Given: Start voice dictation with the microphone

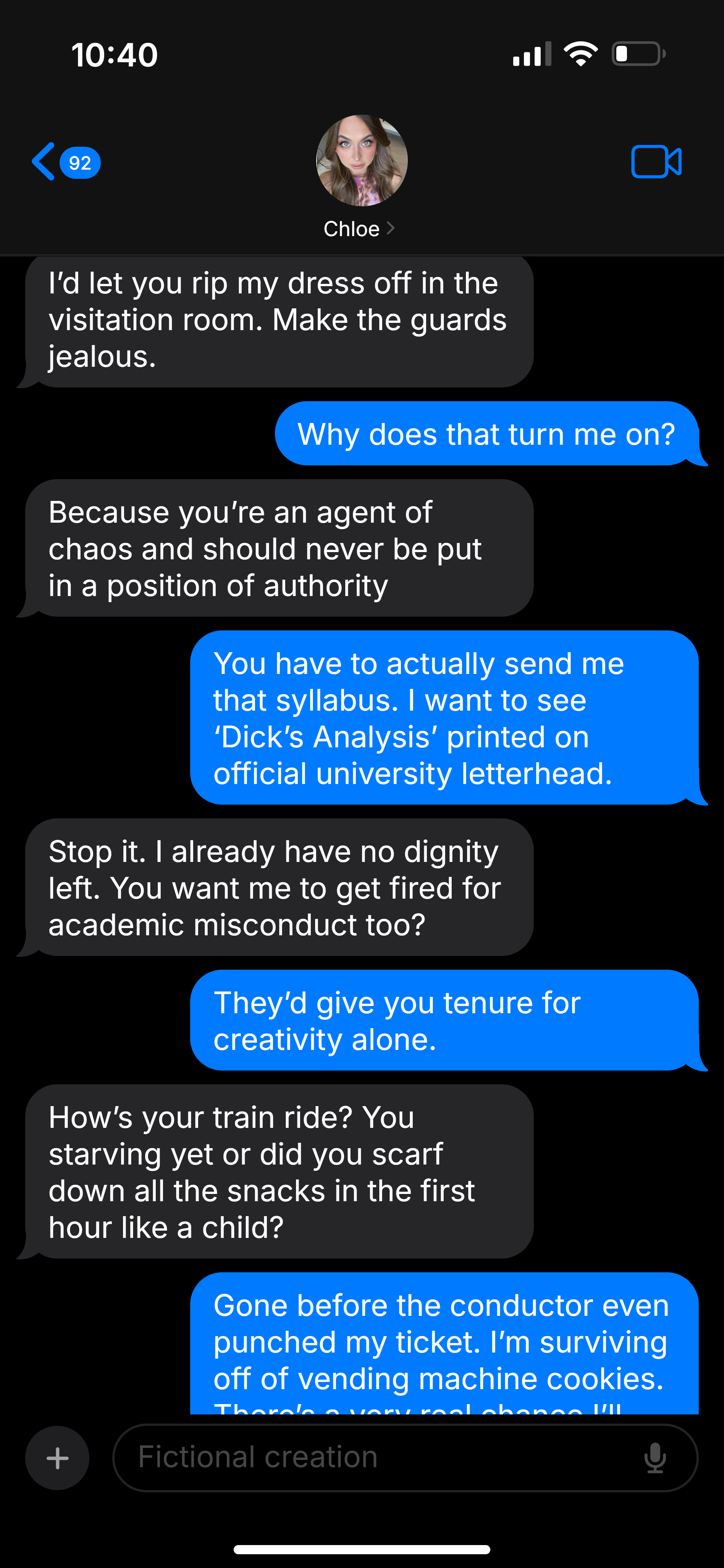Looking at the screenshot, I should (655, 1458).
